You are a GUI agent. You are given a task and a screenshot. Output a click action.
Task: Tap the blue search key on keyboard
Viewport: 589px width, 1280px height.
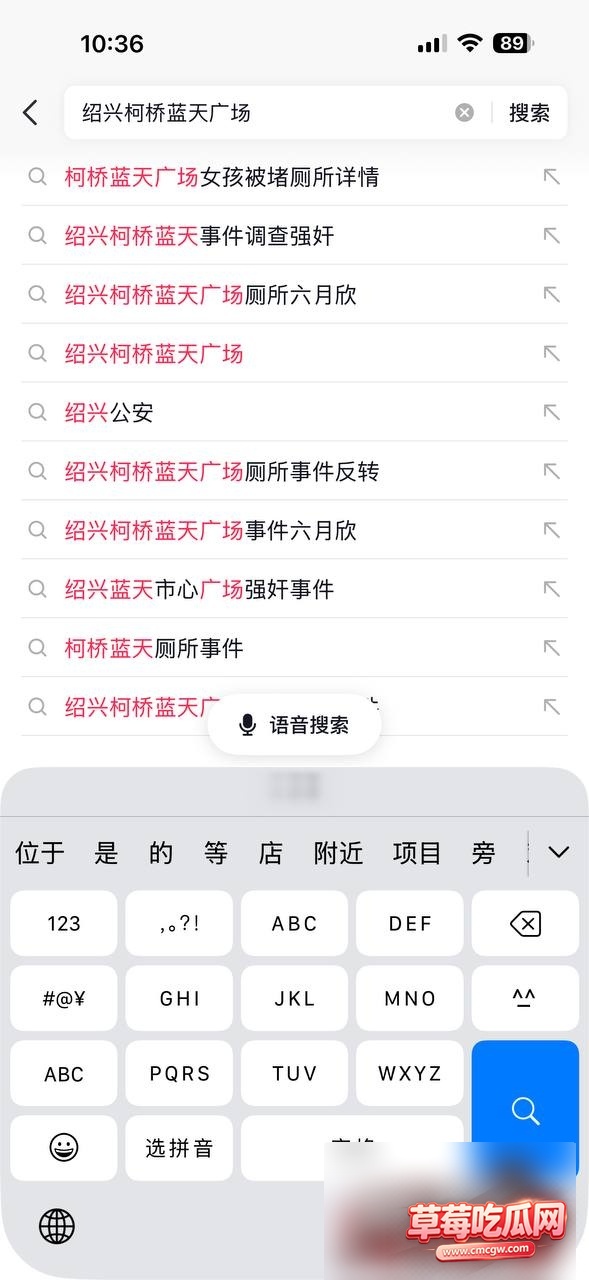pyautogui.click(x=525, y=1110)
